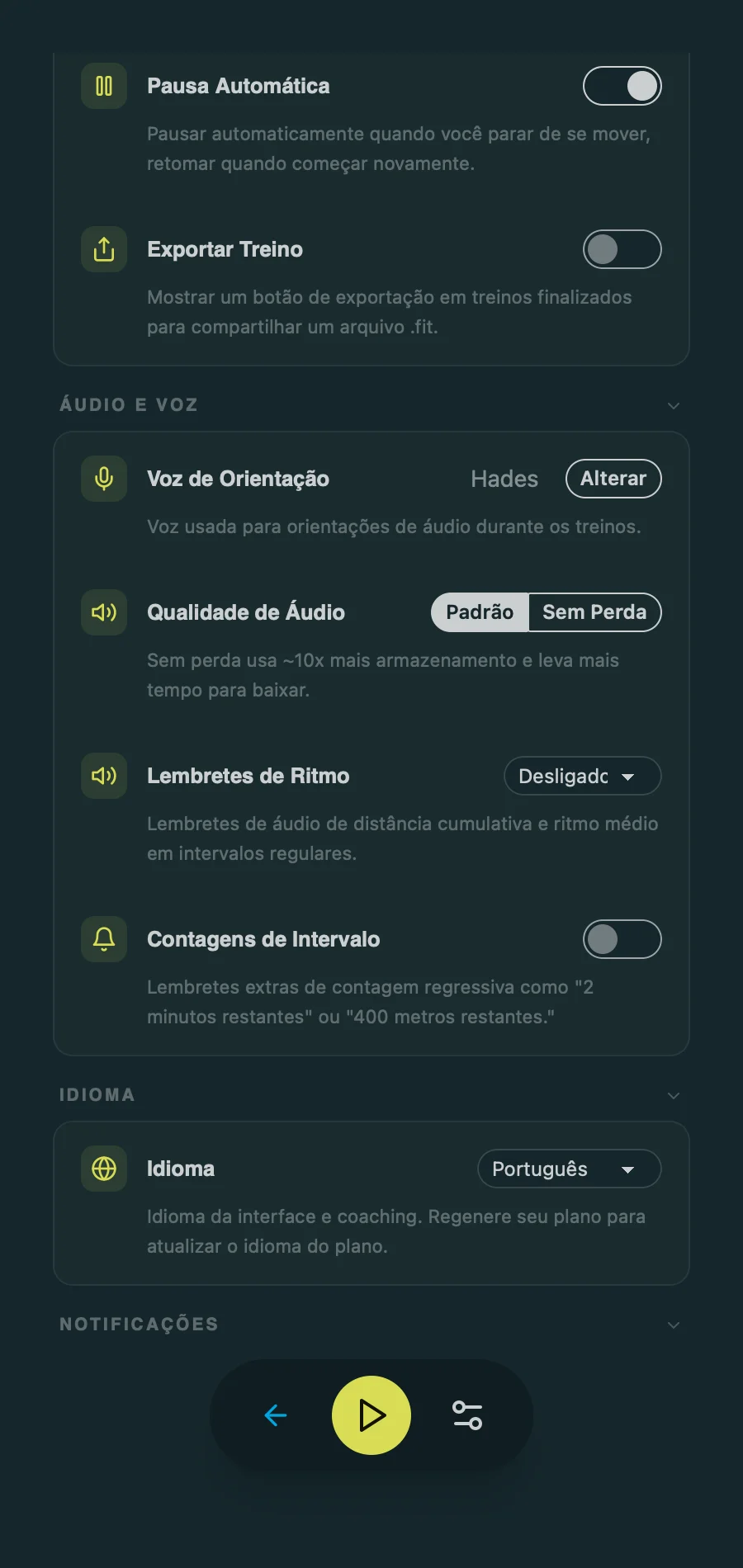The width and height of the screenshot is (743, 1568).
Task: Enable the Contagens de Intervalo toggle
Action: pyautogui.click(x=622, y=939)
